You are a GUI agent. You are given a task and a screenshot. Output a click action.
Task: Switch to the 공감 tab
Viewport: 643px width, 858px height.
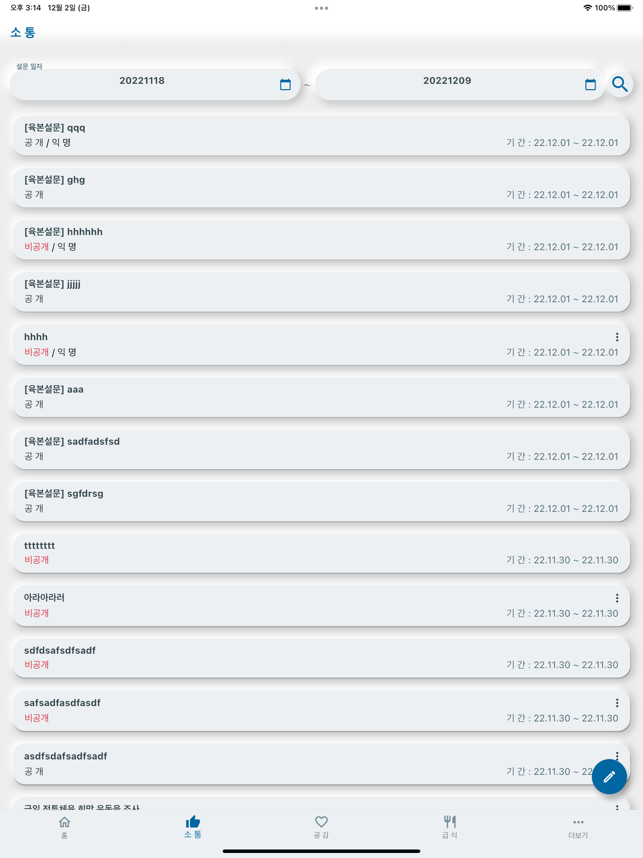[321, 827]
